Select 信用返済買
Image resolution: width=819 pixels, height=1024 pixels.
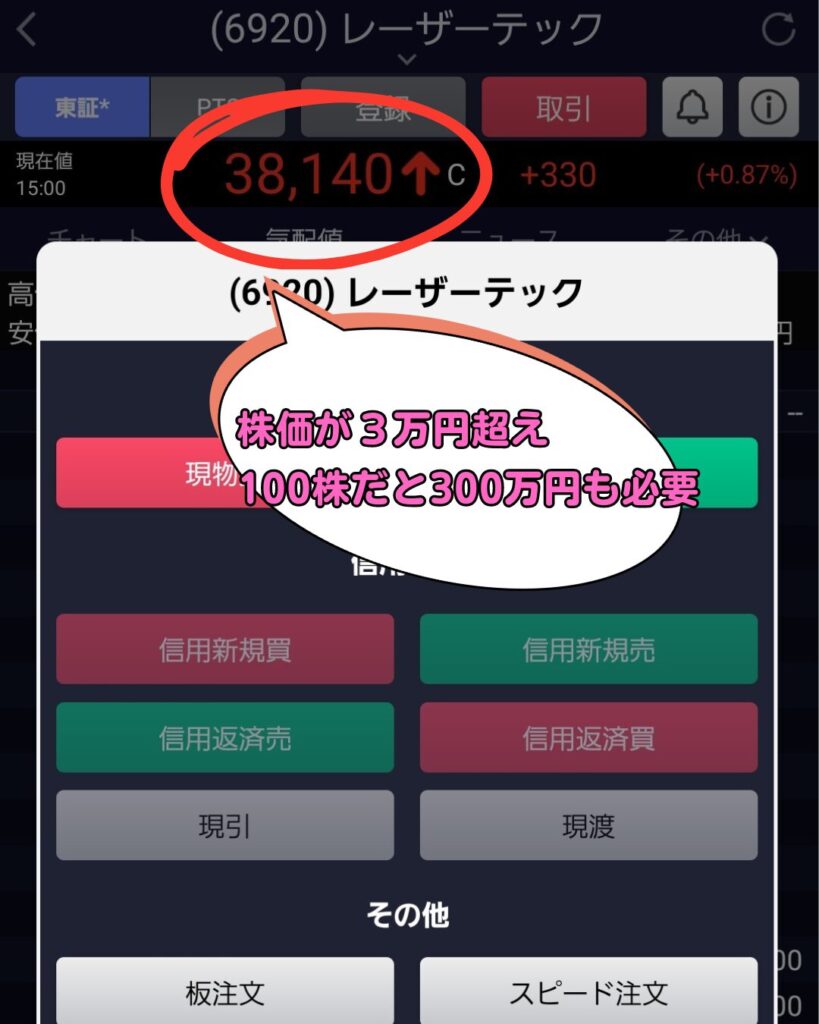coord(588,738)
